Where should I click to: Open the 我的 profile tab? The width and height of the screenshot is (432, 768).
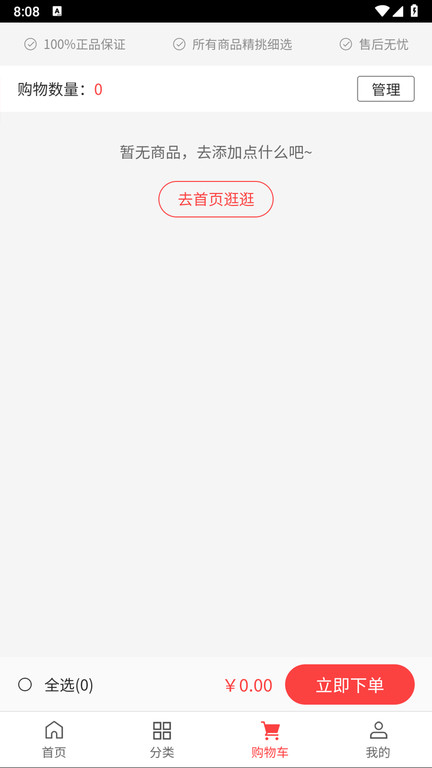point(378,740)
